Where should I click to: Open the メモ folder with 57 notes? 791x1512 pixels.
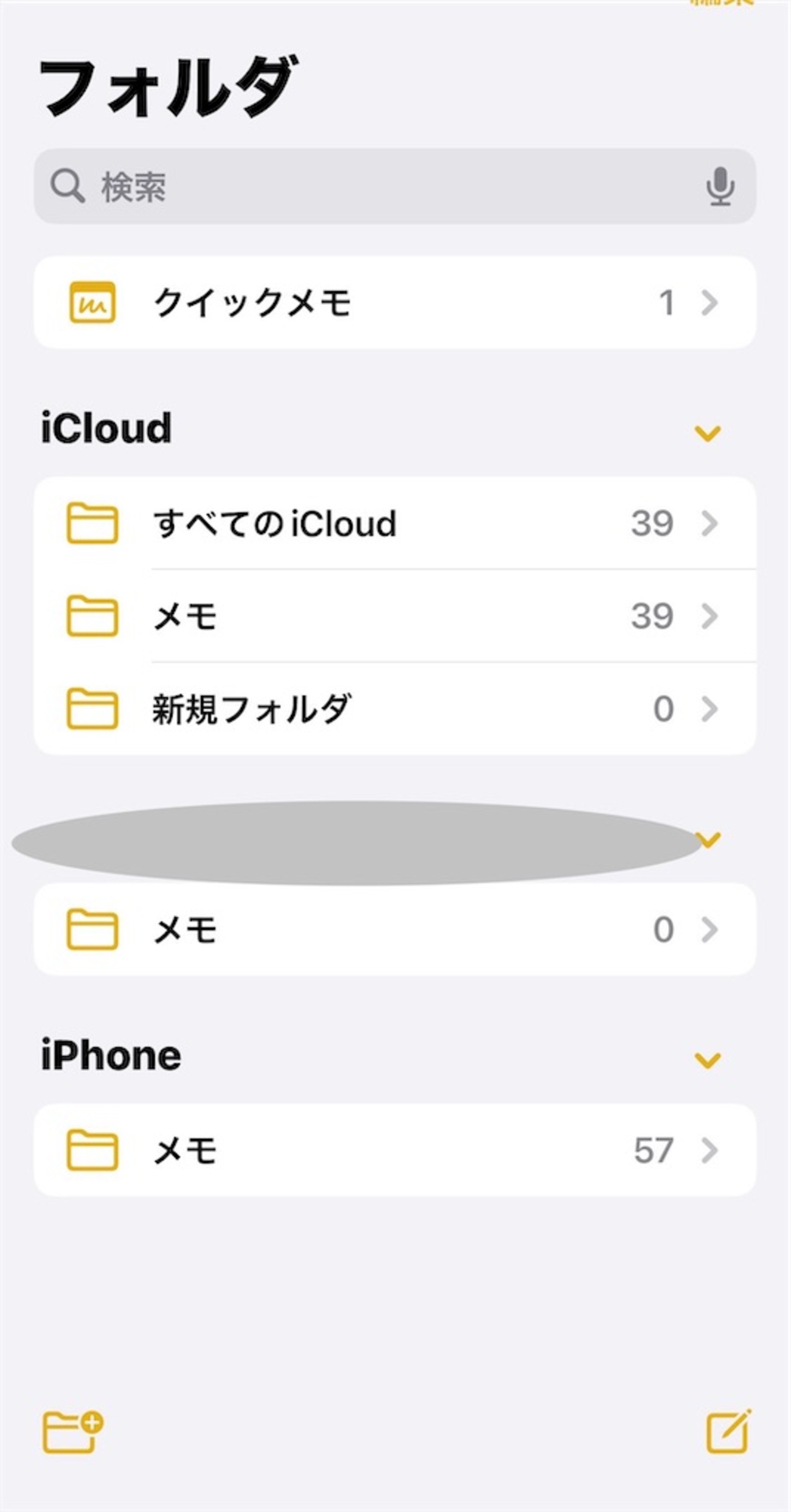[x=394, y=1150]
